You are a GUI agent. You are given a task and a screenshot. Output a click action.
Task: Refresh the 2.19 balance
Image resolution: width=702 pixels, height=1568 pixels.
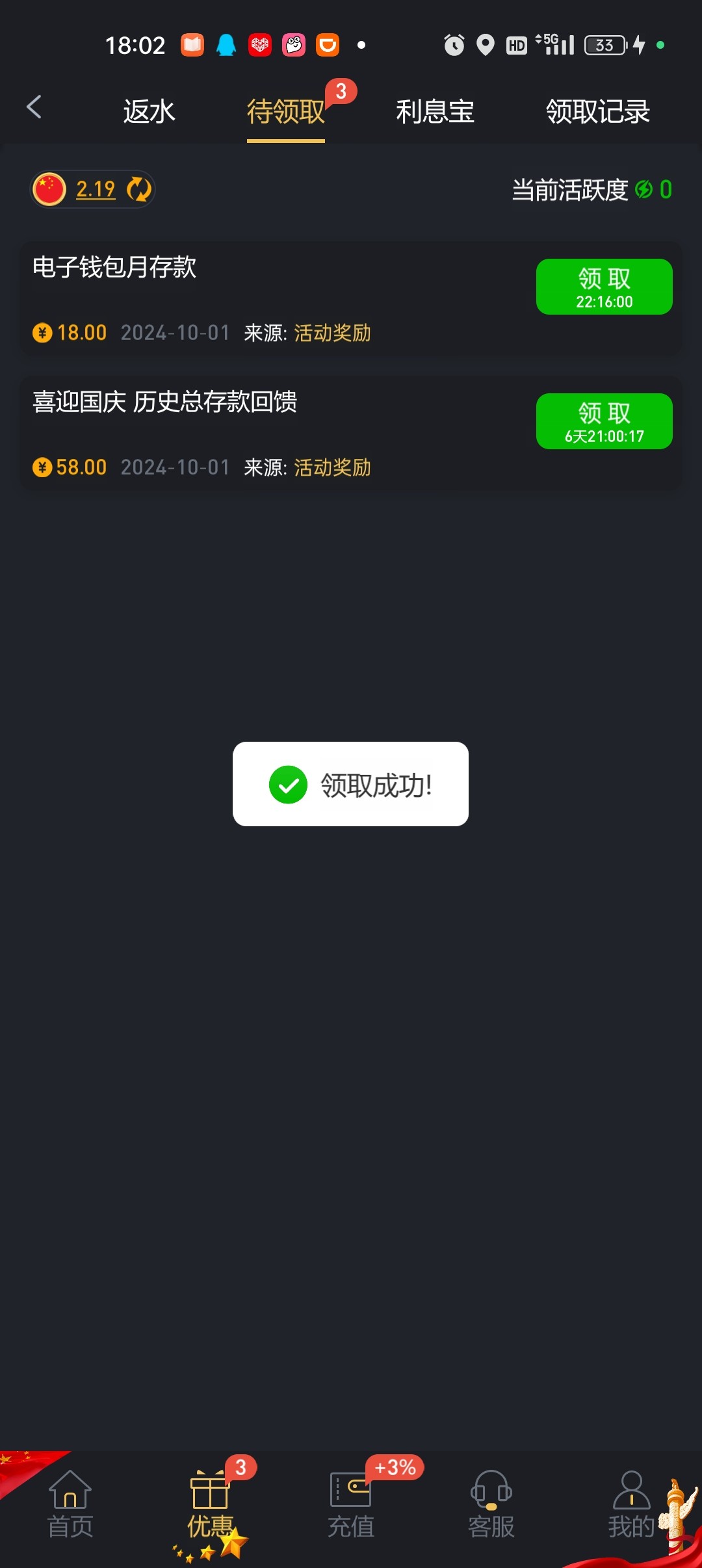pyautogui.click(x=138, y=190)
